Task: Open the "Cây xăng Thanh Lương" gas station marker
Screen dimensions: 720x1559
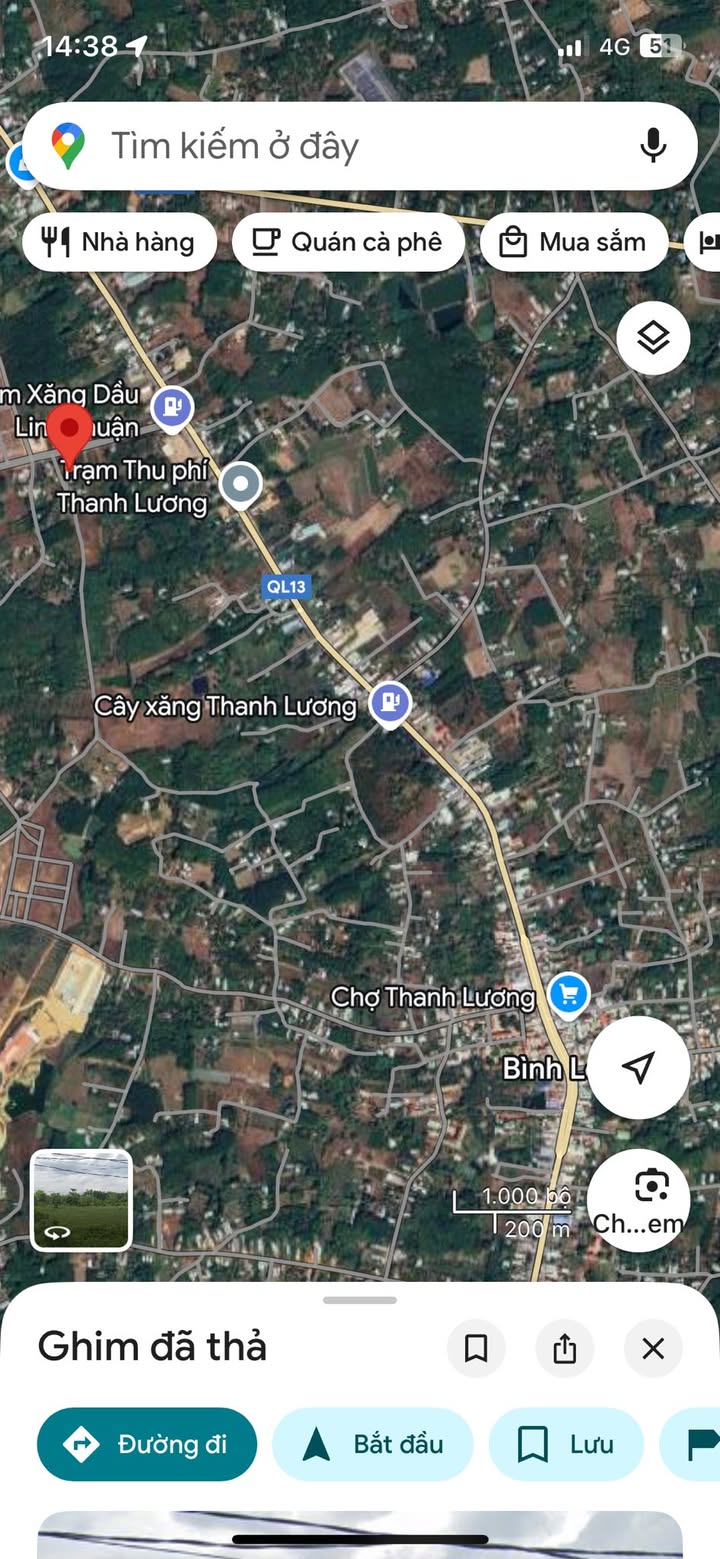Action: [389, 703]
